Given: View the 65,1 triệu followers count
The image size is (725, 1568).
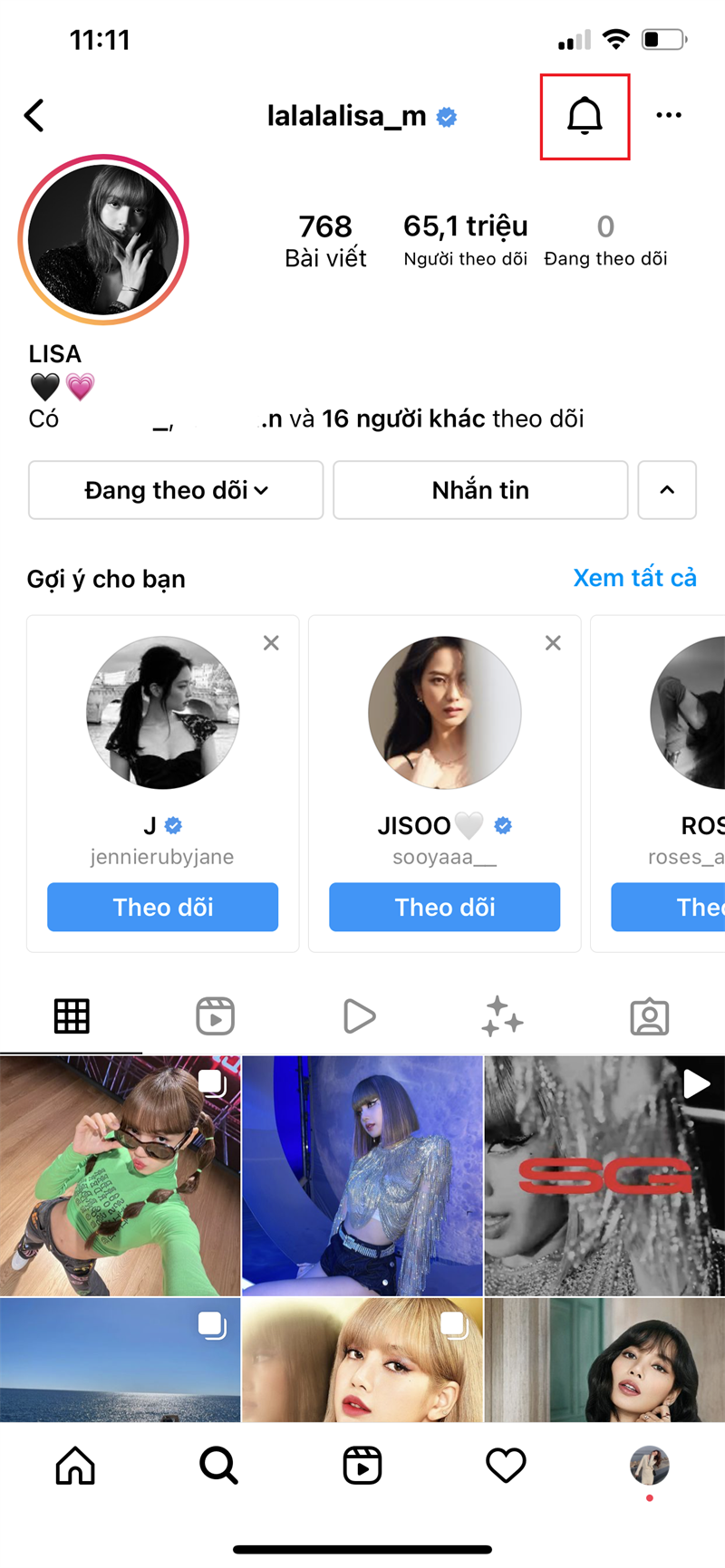Looking at the screenshot, I should click(465, 238).
